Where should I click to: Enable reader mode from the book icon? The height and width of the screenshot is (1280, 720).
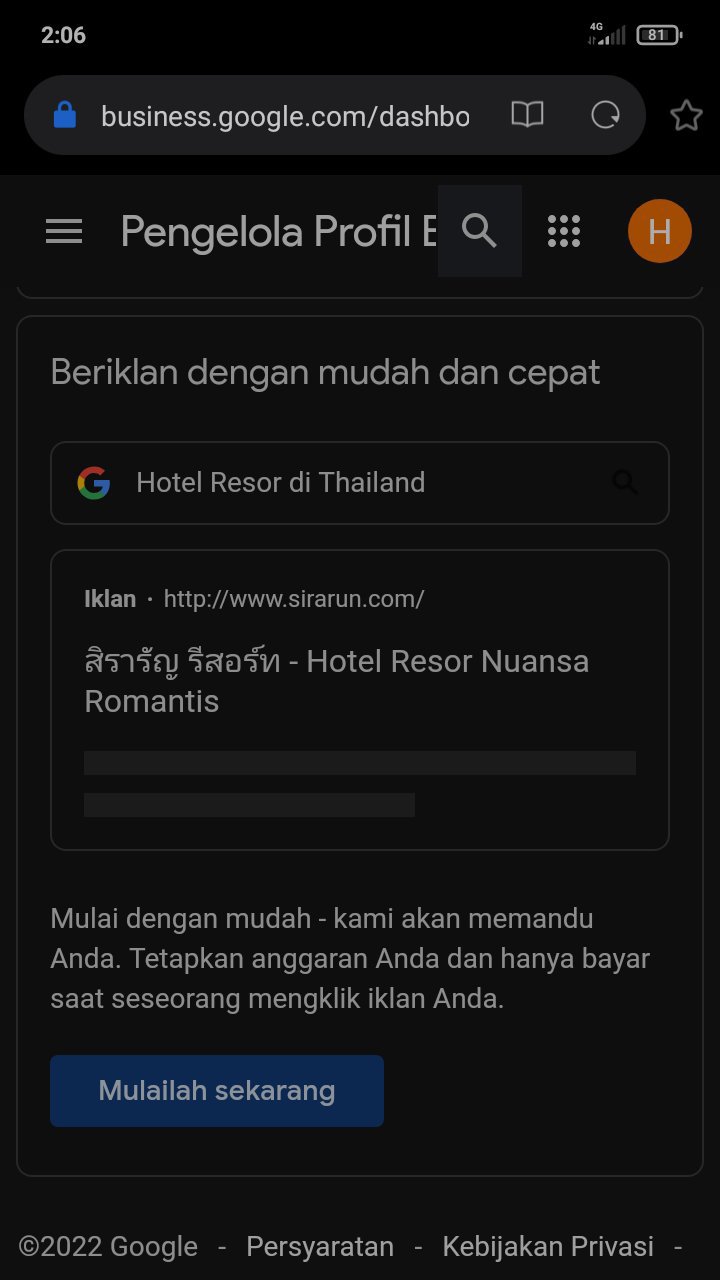(527, 115)
